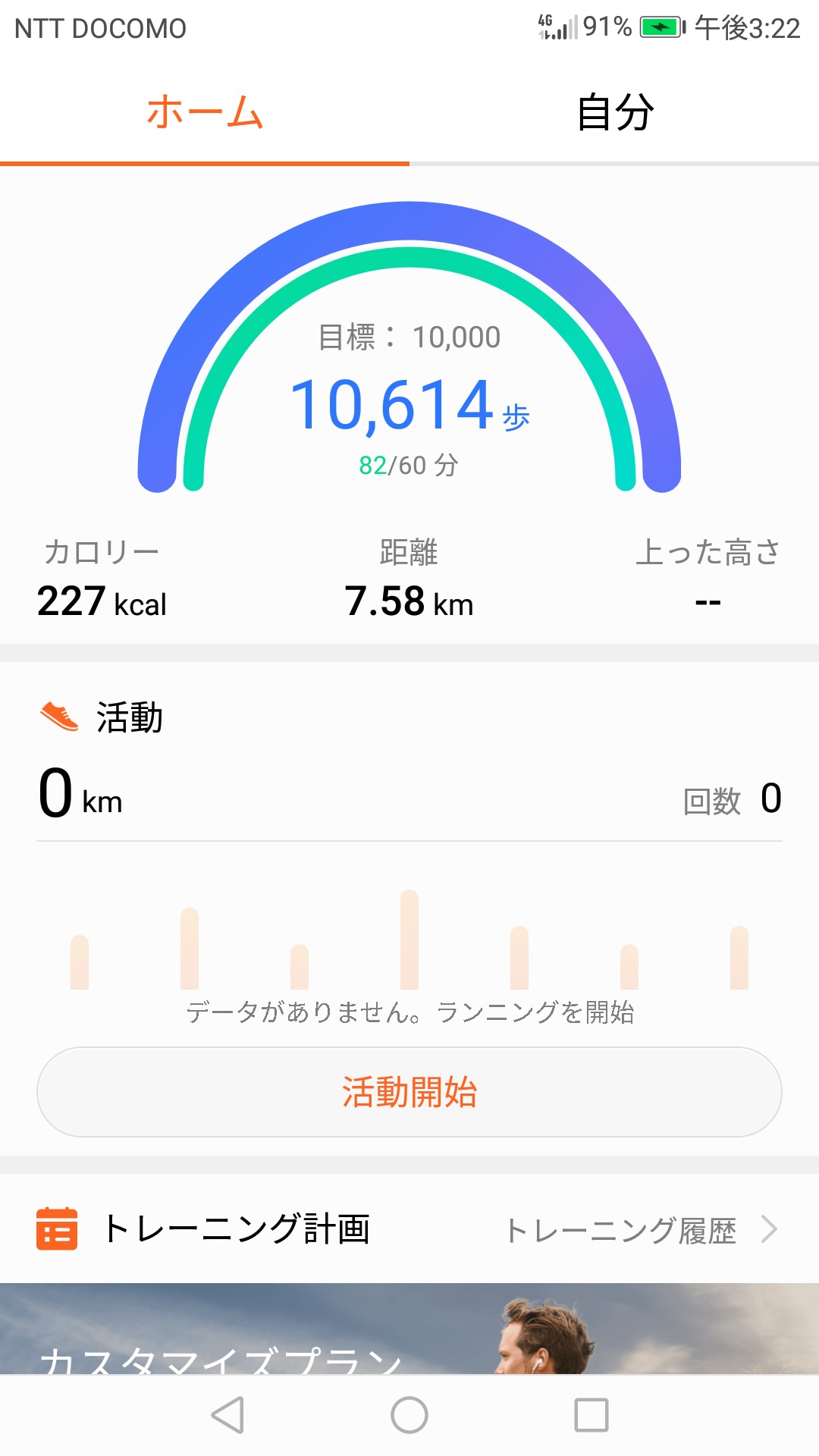Tap the system home button

pyautogui.click(x=409, y=1415)
